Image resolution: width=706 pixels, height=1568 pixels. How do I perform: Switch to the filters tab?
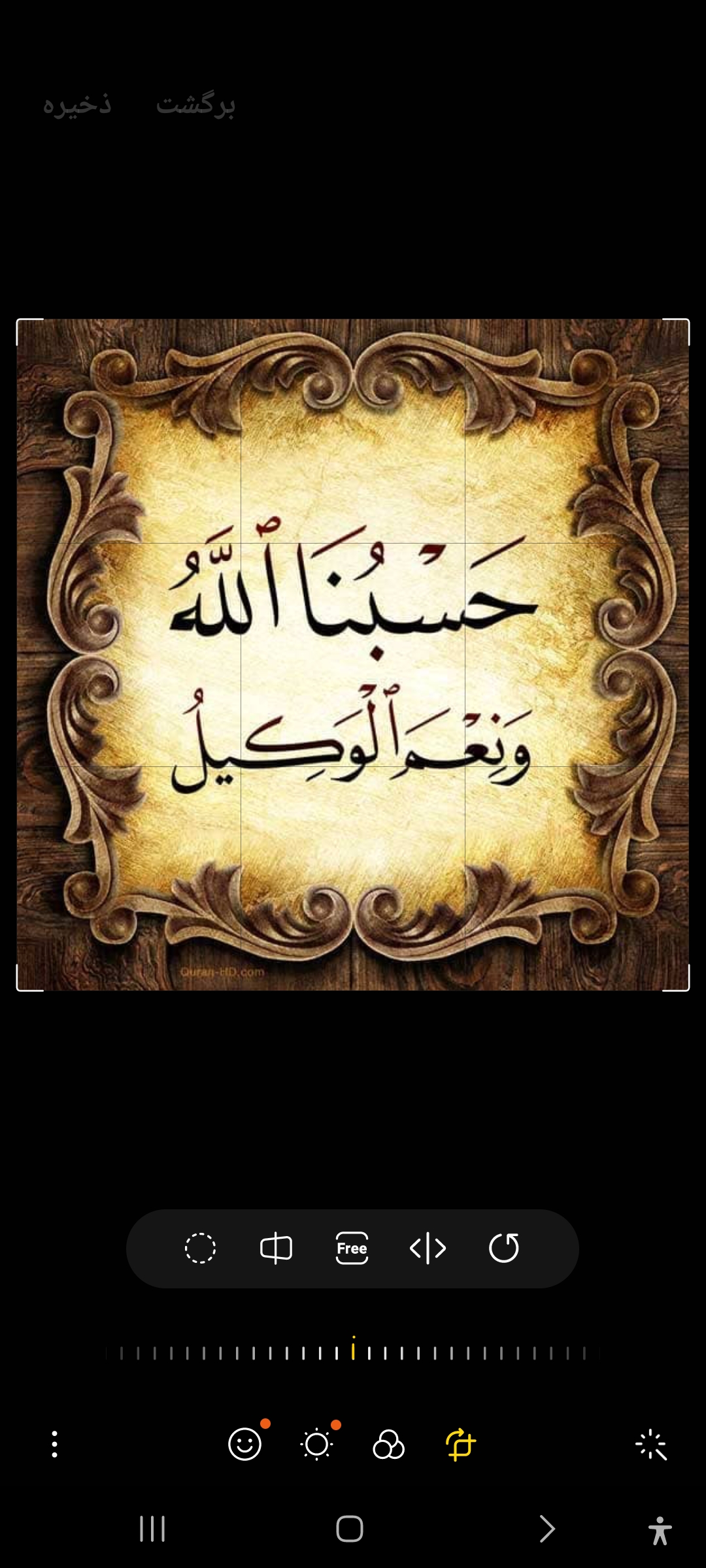pos(388,1445)
